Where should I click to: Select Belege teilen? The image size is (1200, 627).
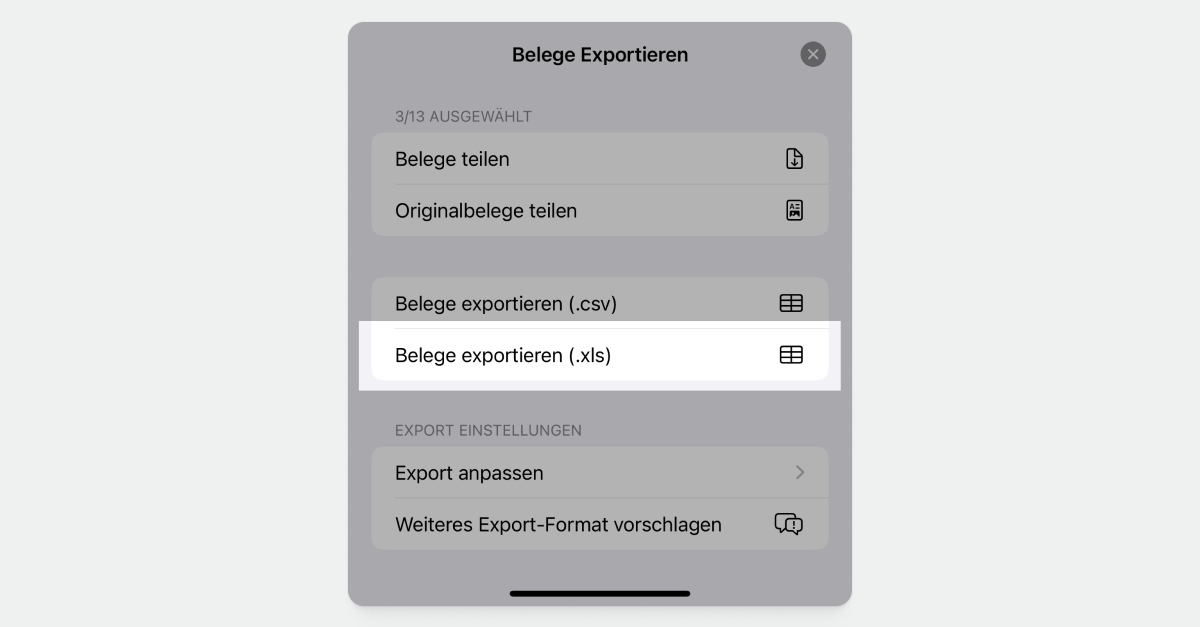(x=599, y=159)
